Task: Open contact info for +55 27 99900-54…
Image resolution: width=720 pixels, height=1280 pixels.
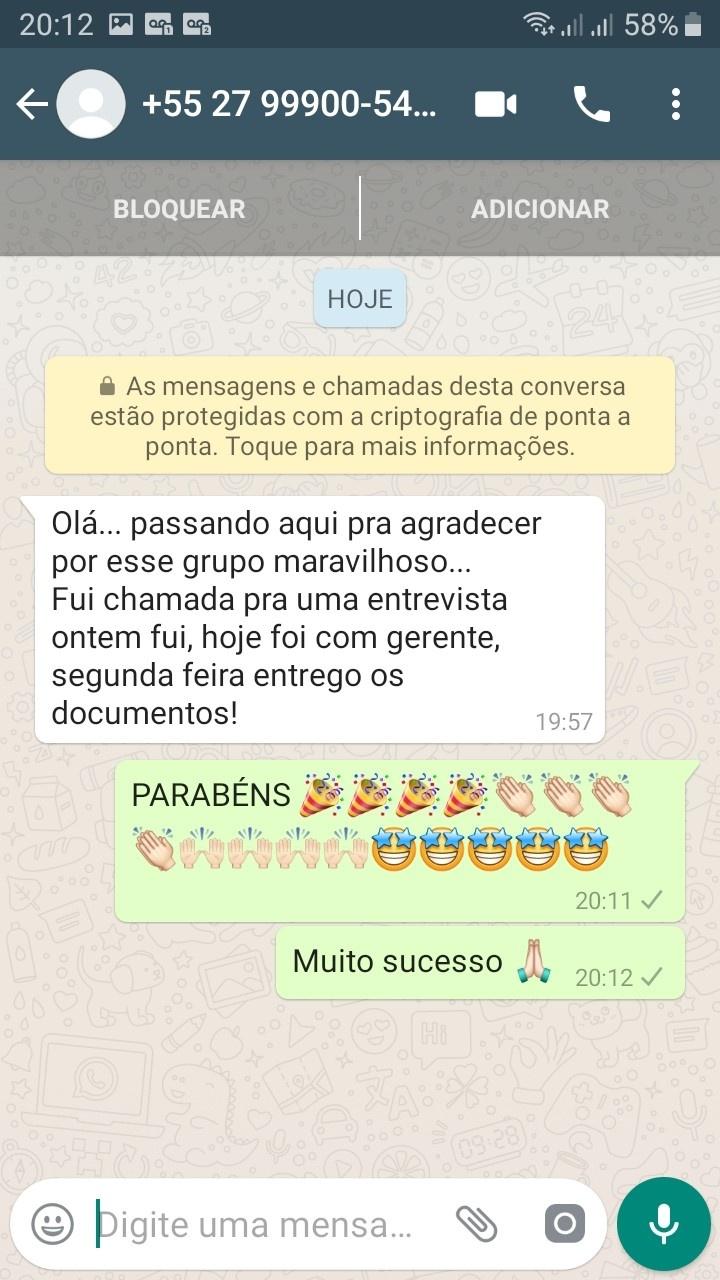Action: (x=288, y=104)
